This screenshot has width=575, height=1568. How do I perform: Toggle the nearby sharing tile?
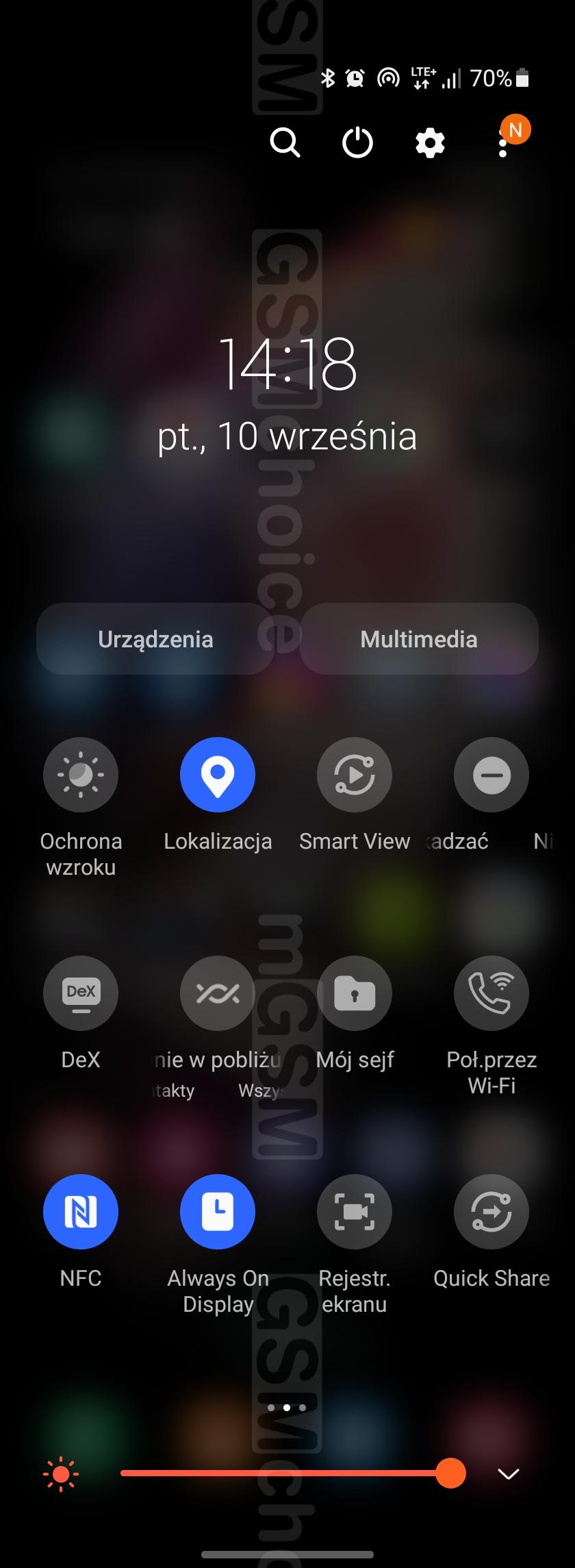coord(218,993)
